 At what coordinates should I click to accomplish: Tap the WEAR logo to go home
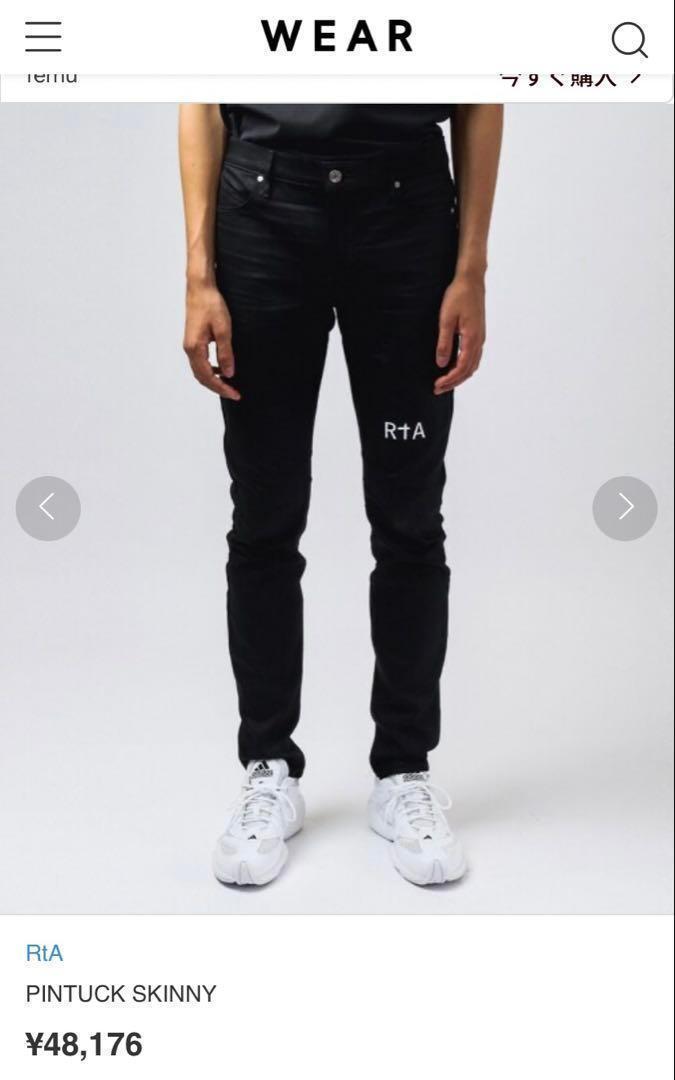point(337,37)
